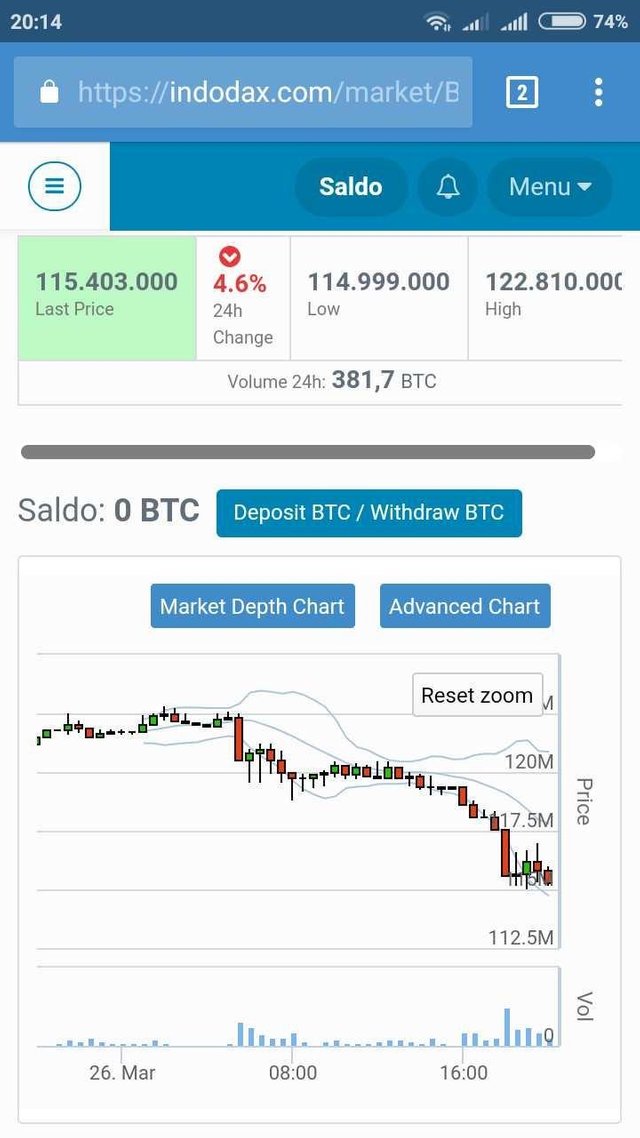Open the Market Depth Chart

[253, 606]
